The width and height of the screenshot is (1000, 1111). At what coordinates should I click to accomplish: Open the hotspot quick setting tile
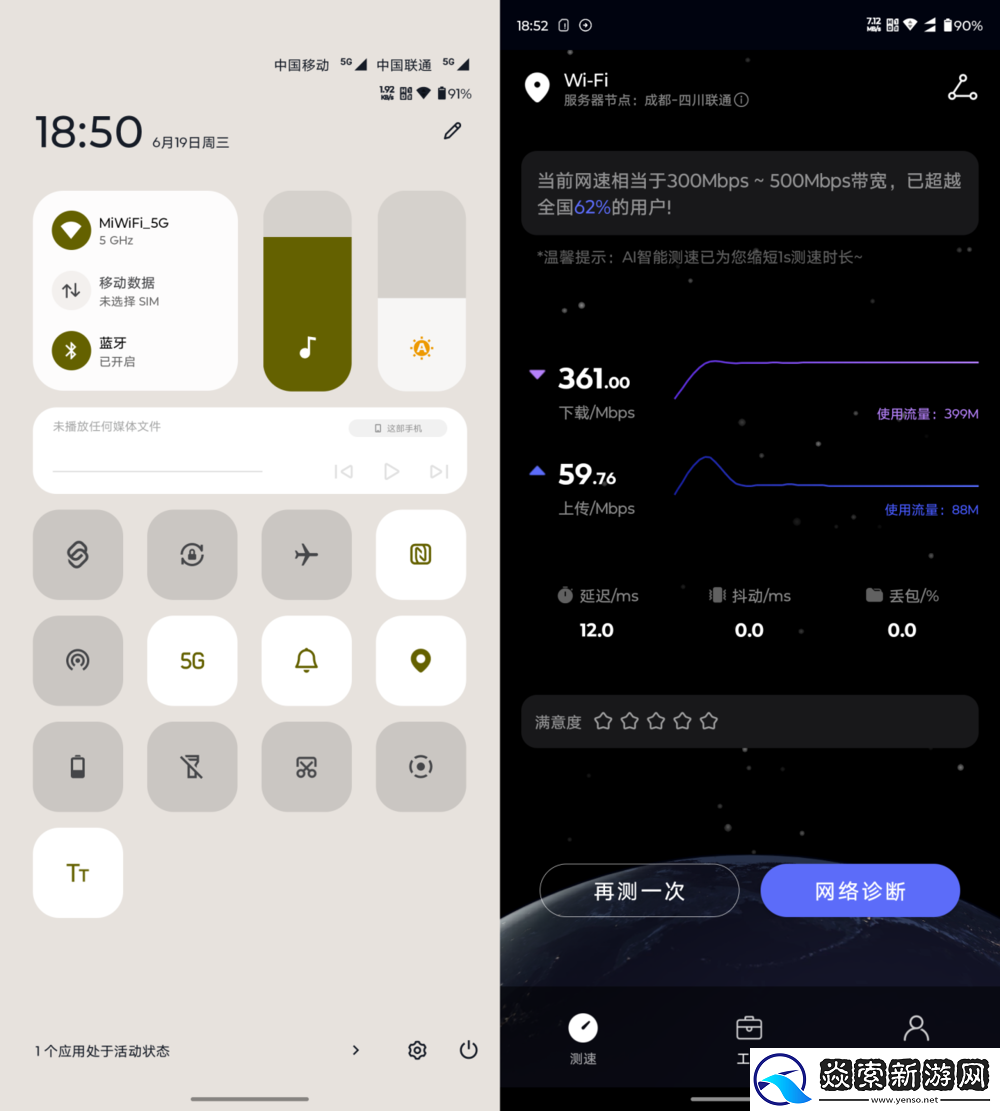(78, 660)
